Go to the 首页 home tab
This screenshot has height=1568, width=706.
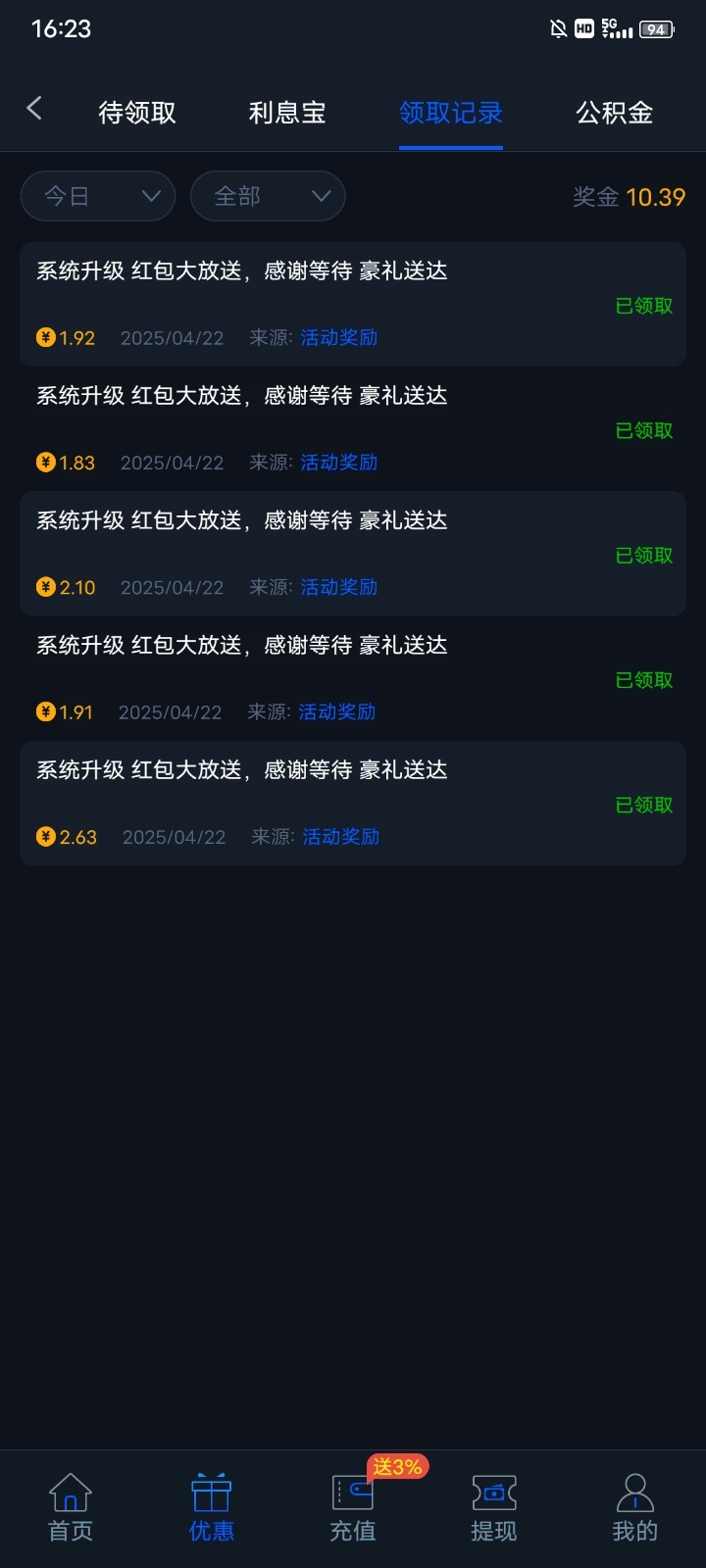[x=71, y=1508]
